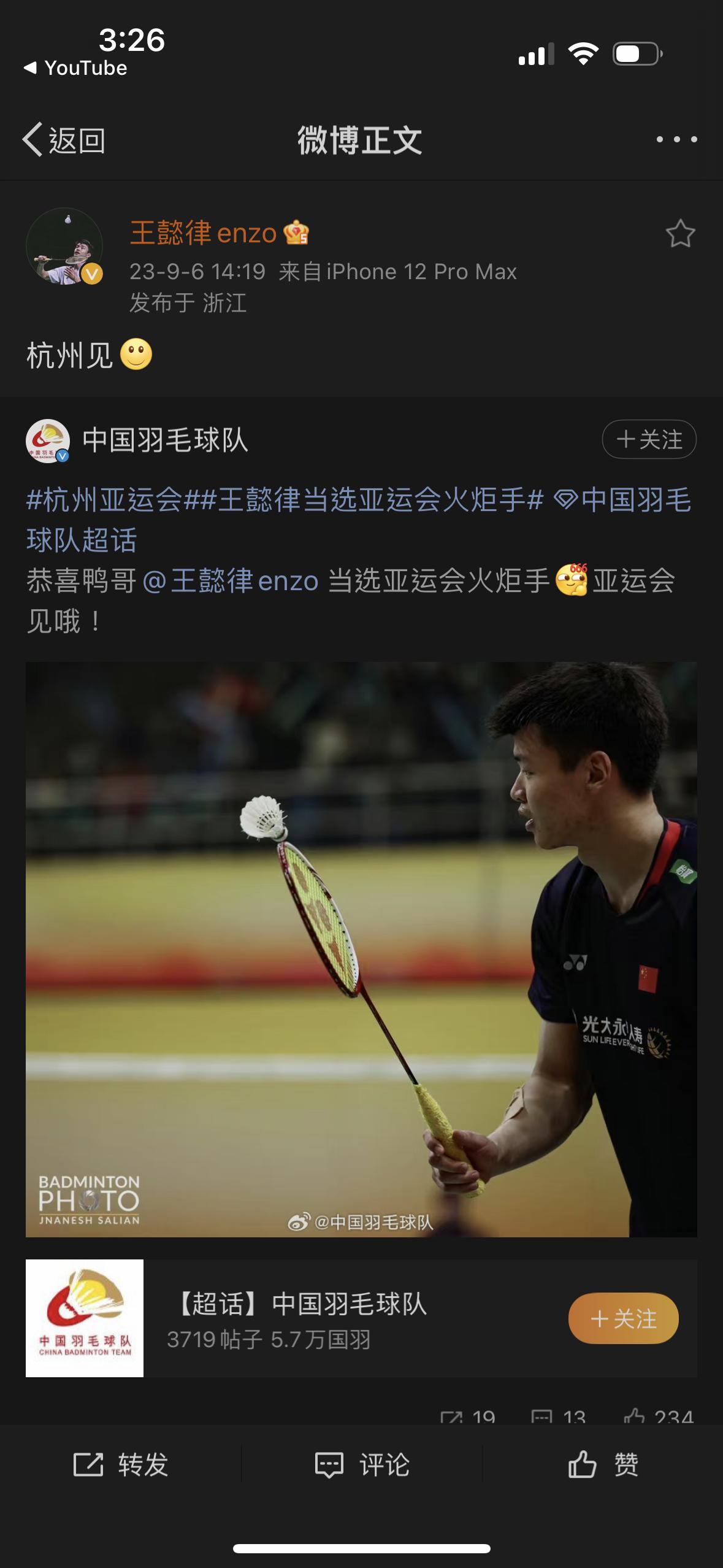
Task: Follow super topic with orange 关注 button
Action: pyautogui.click(x=623, y=1319)
